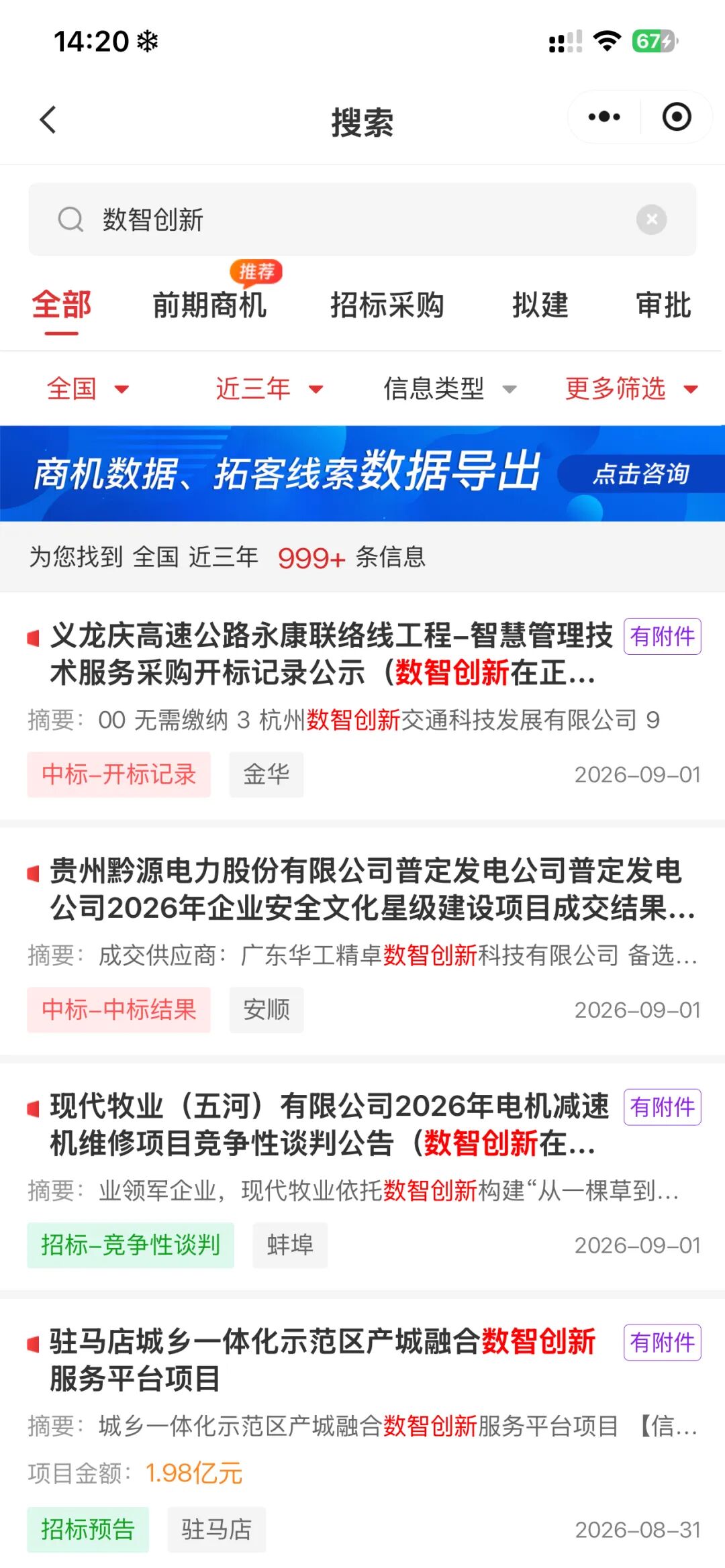Image resolution: width=725 pixels, height=1568 pixels.
Task: Clear the search text with the X
Action: 651,219
